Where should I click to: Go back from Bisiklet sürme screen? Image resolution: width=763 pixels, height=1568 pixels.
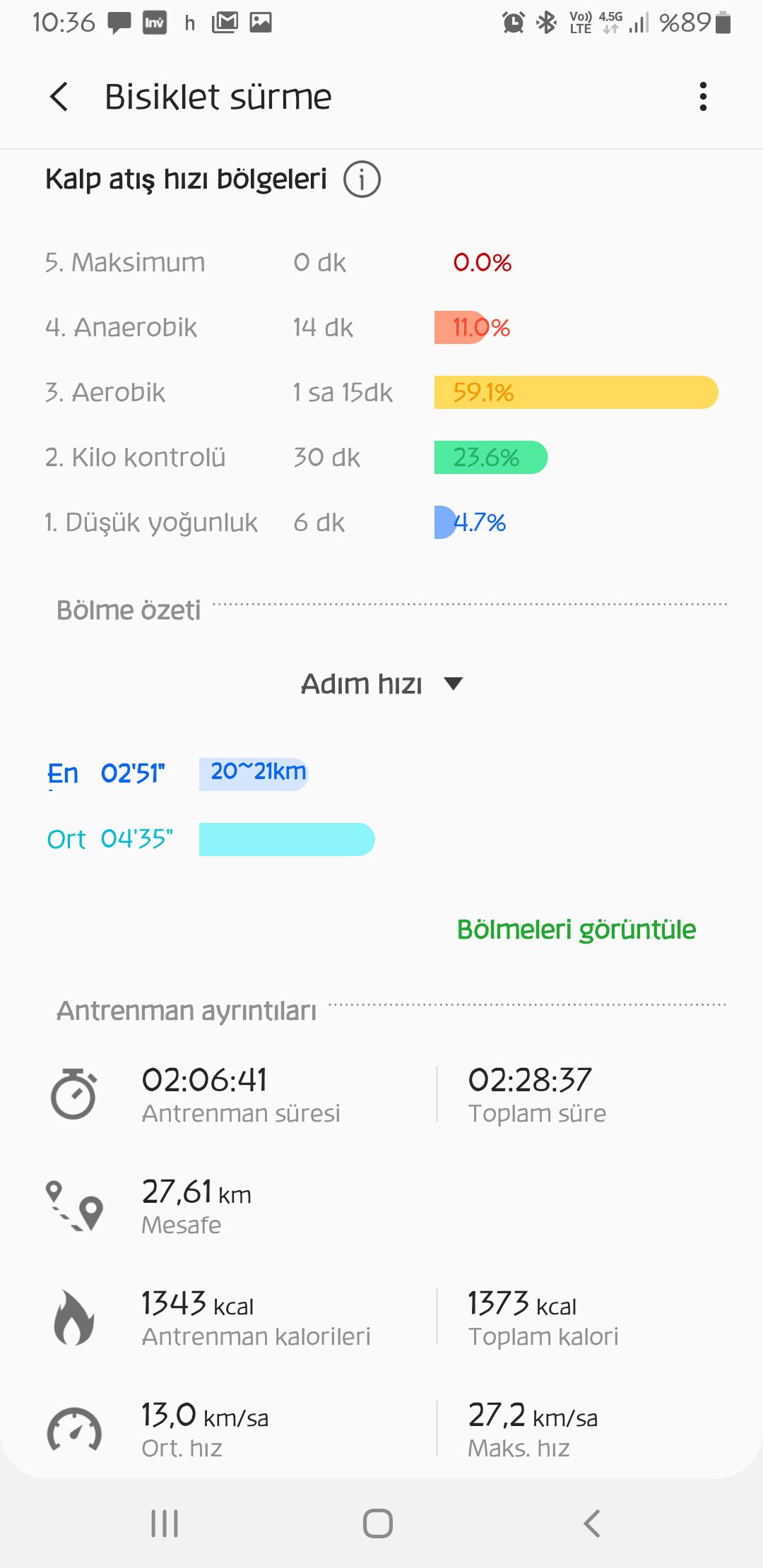(59, 97)
